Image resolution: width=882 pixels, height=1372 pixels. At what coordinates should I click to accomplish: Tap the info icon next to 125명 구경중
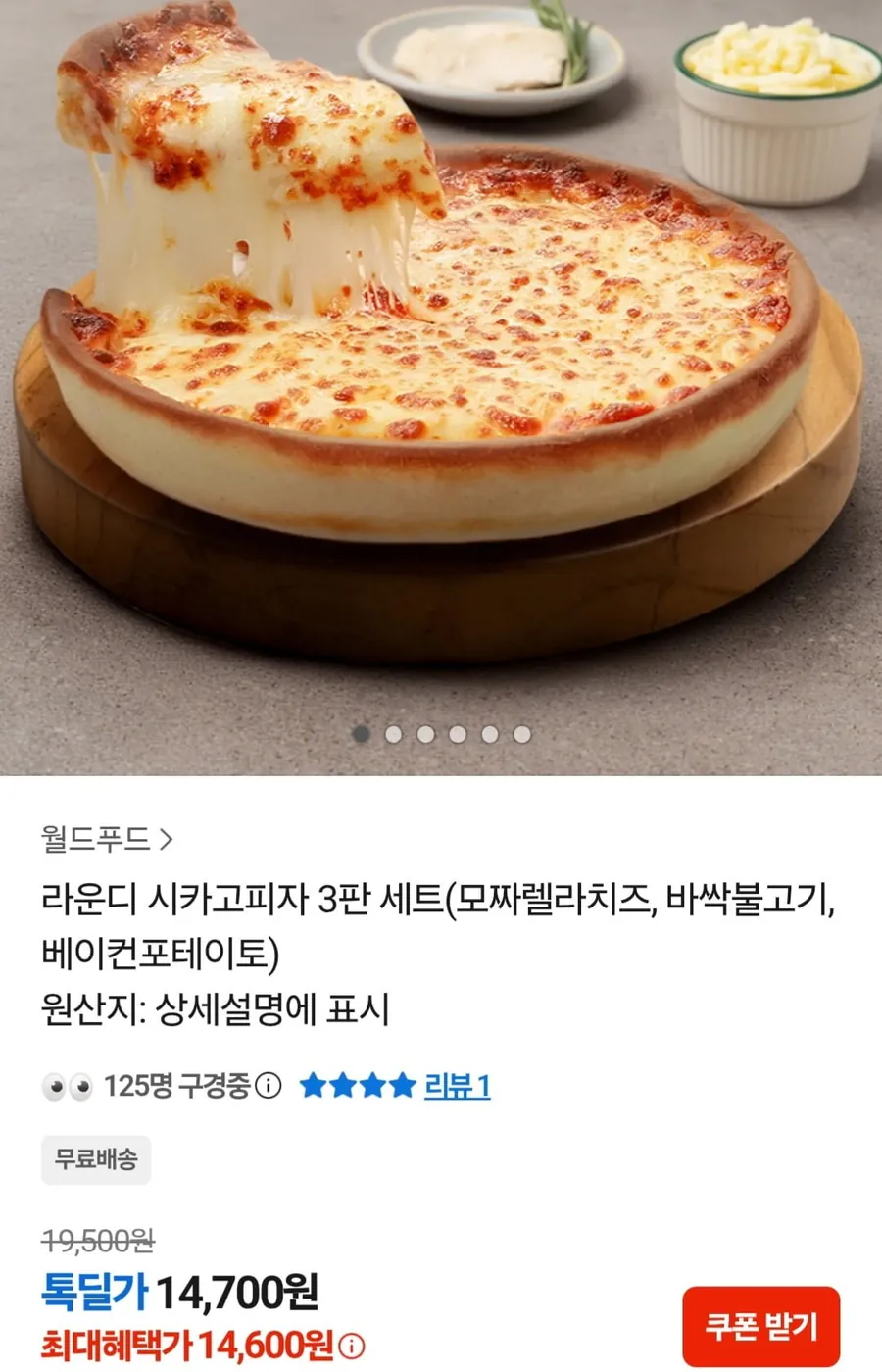tap(267, 1085)
